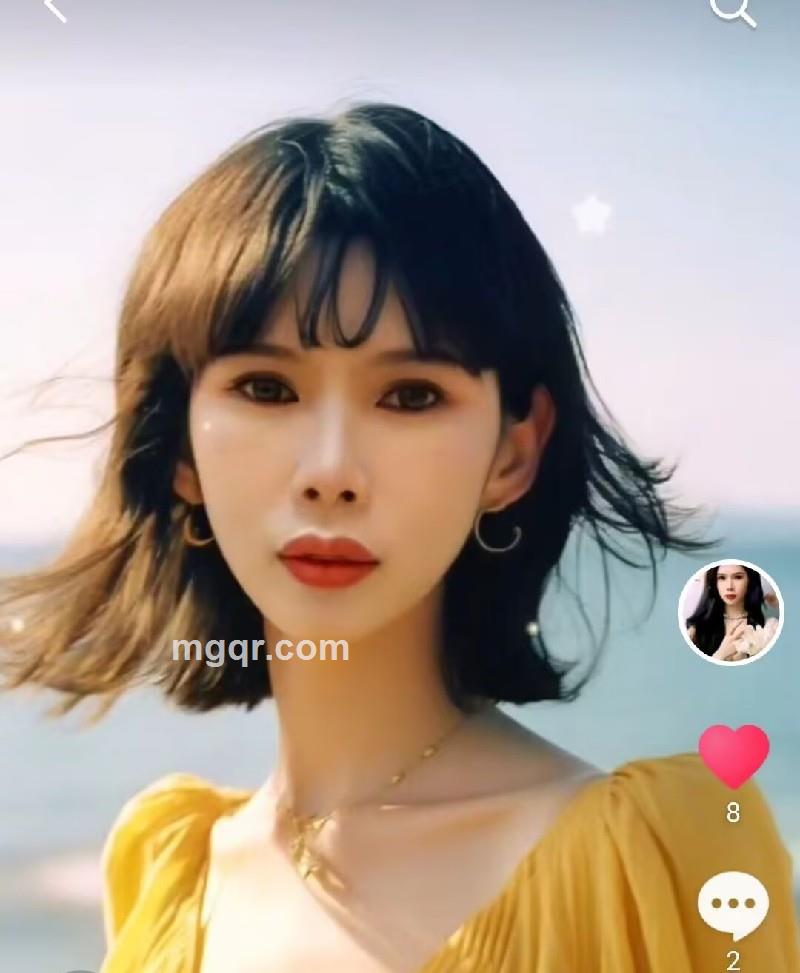Open search with the magnifier icon
This screenshot has height=973, width=800.
[731, 10]
